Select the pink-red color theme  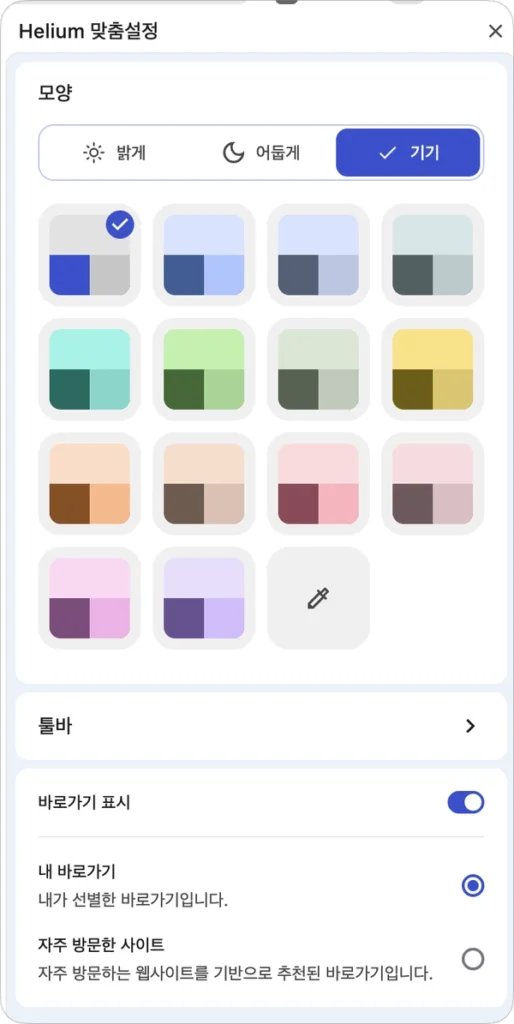click(318, 483)
